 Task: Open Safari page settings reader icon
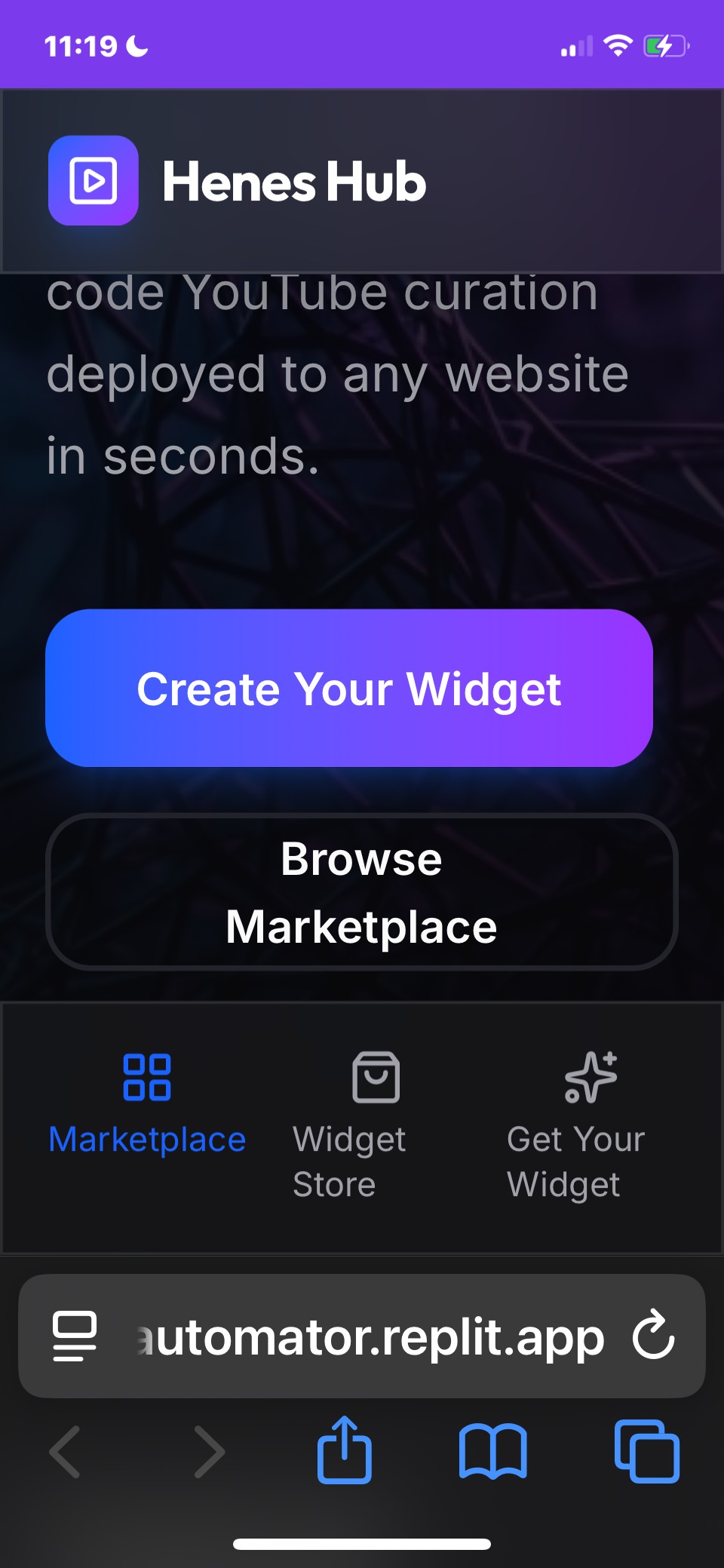pyautogui.click(x=72, y=1335)
